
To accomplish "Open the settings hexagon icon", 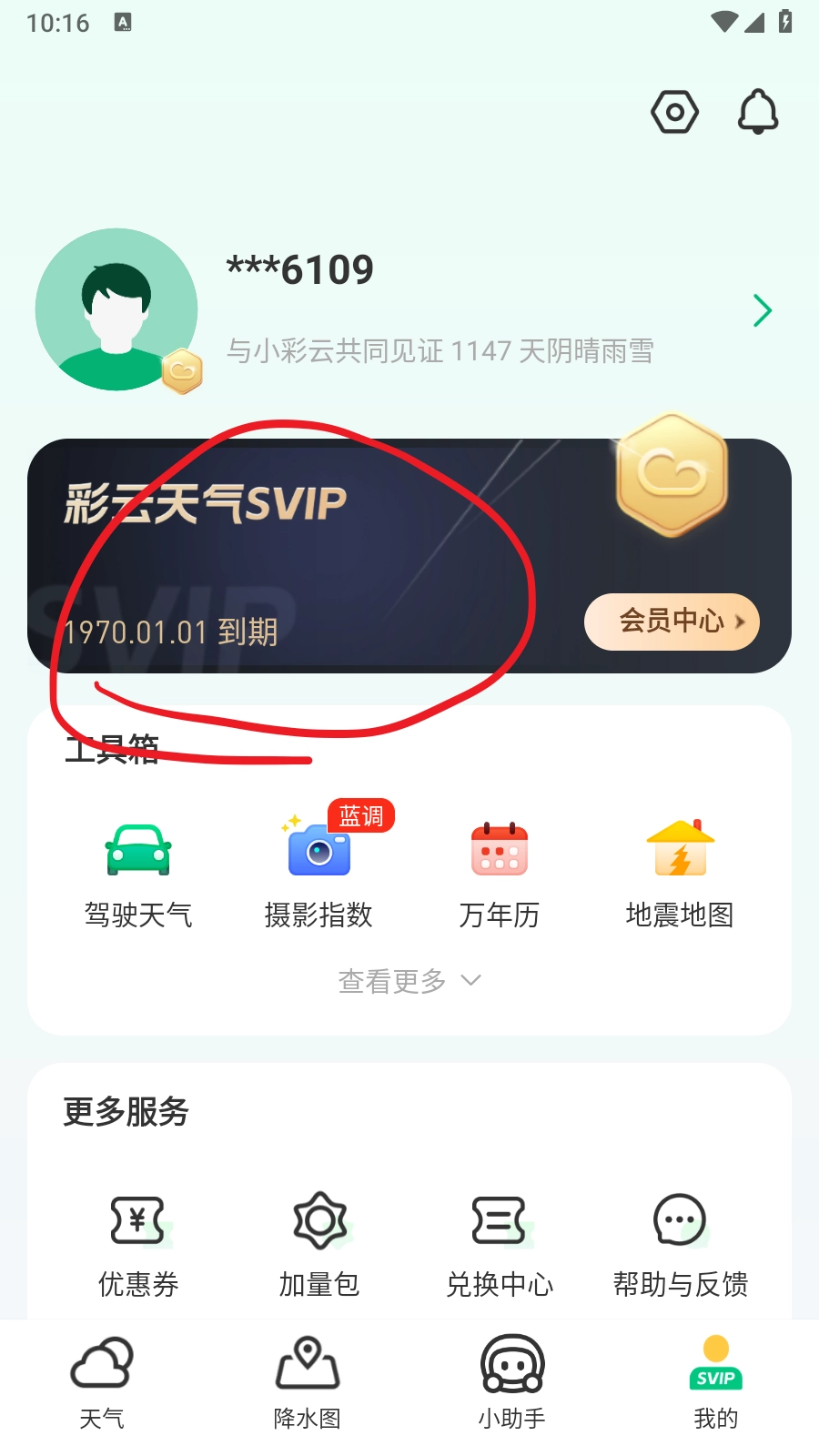I will pyautogui.click(x=674, y=113).
